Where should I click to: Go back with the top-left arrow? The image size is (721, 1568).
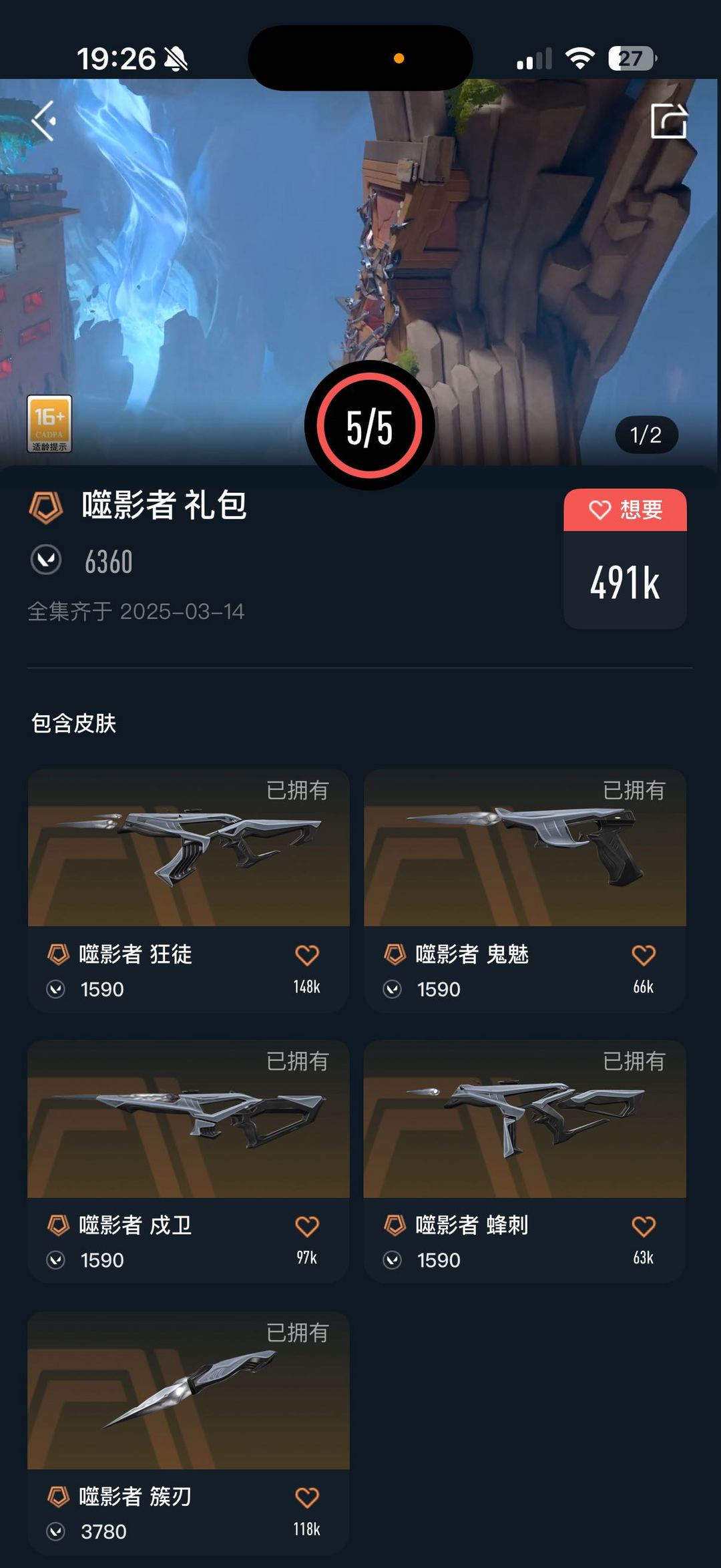click(44, 121)
